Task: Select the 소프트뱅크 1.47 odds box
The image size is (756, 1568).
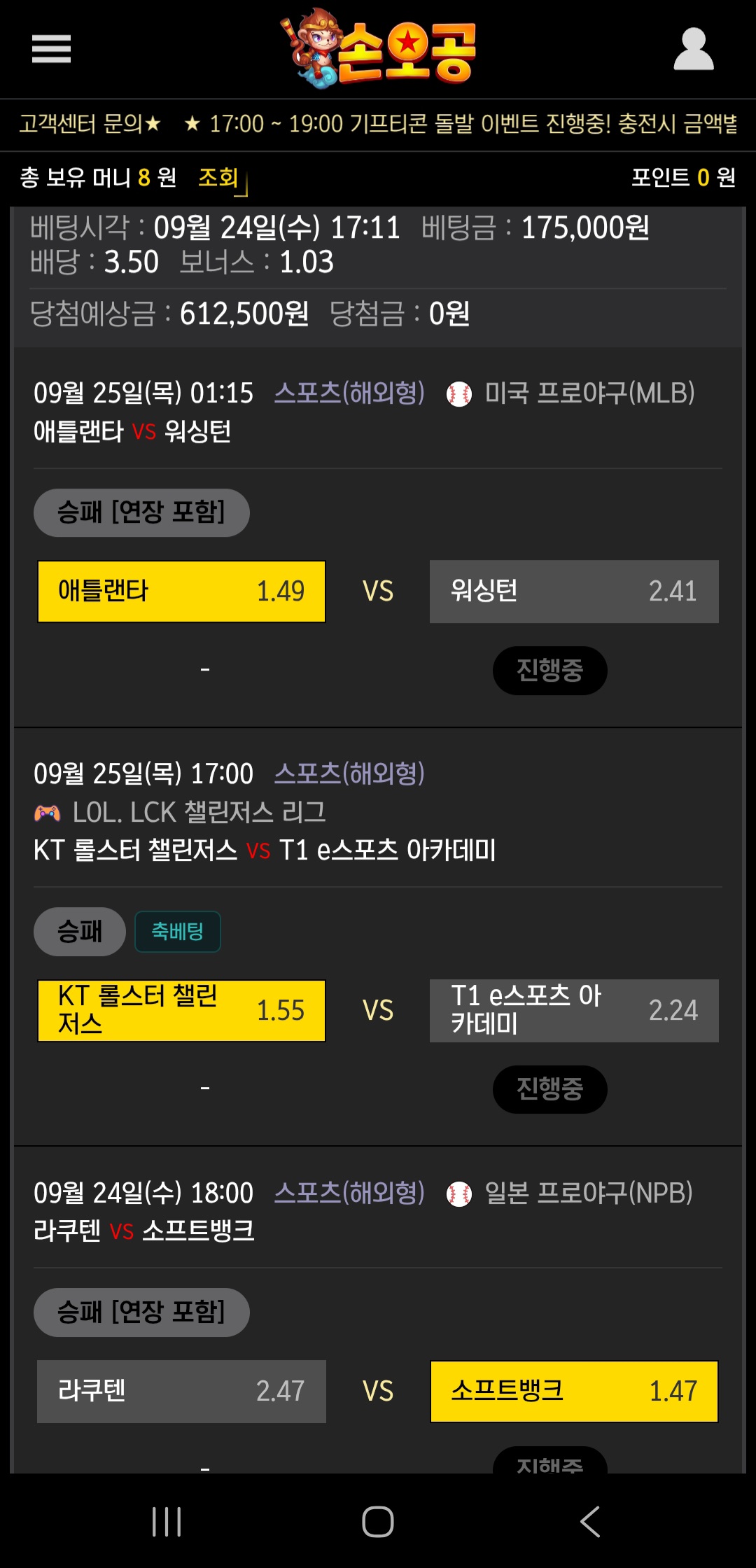Action: coord(574,1391)
